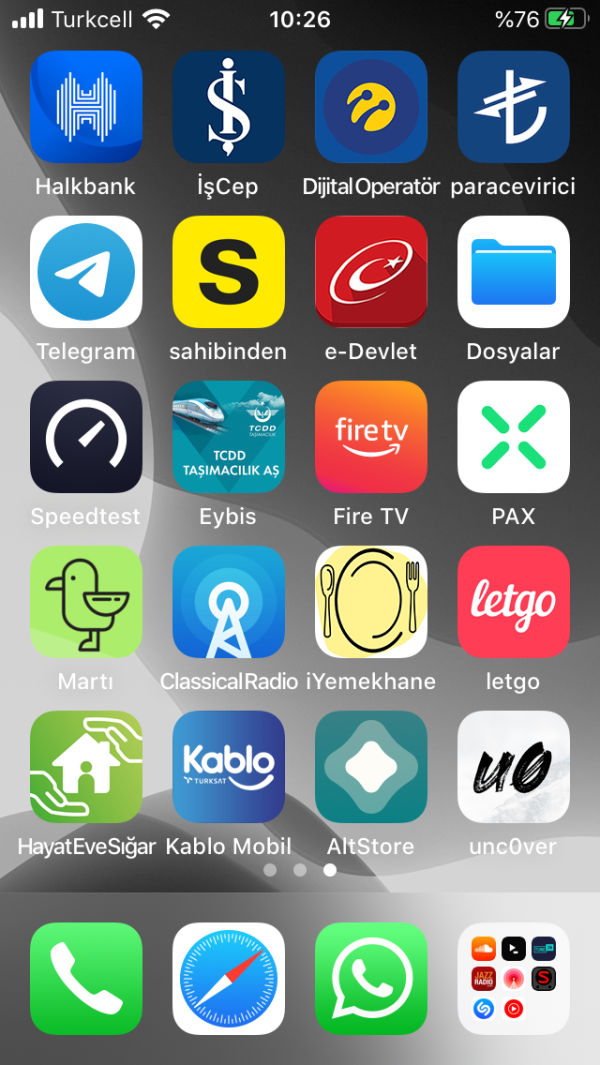Viewport: 600px width, 1065px height.
Task: Open the Dosyalar files app
Action: pyautogui.click(x=514, y=272)
